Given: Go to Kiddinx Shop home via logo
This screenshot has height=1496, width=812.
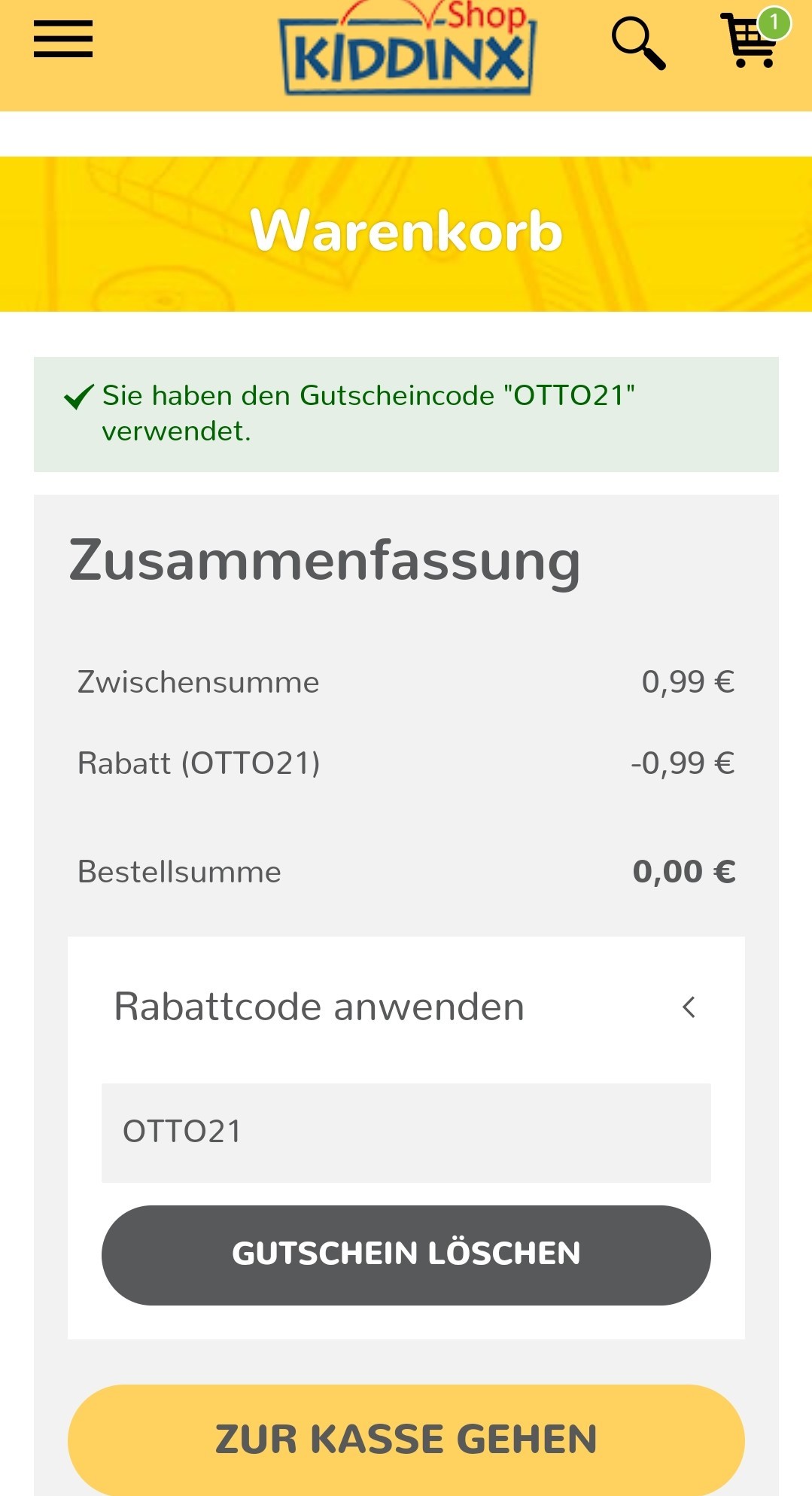Looking at the screenshot, I should point(406,47).
